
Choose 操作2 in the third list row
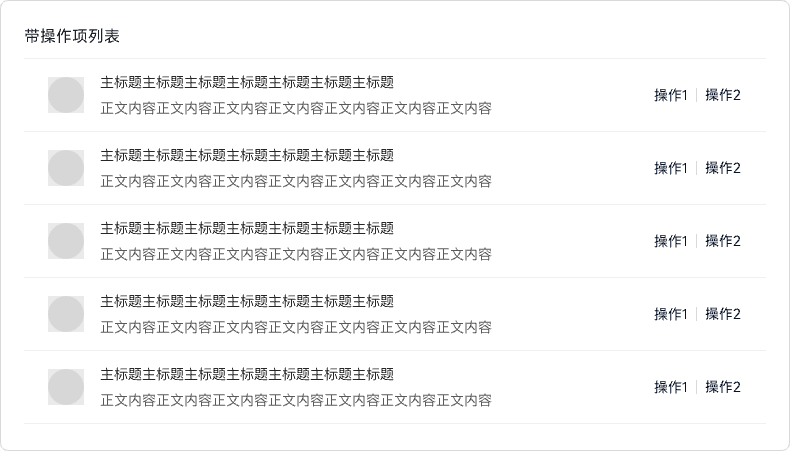coord(723,241)
